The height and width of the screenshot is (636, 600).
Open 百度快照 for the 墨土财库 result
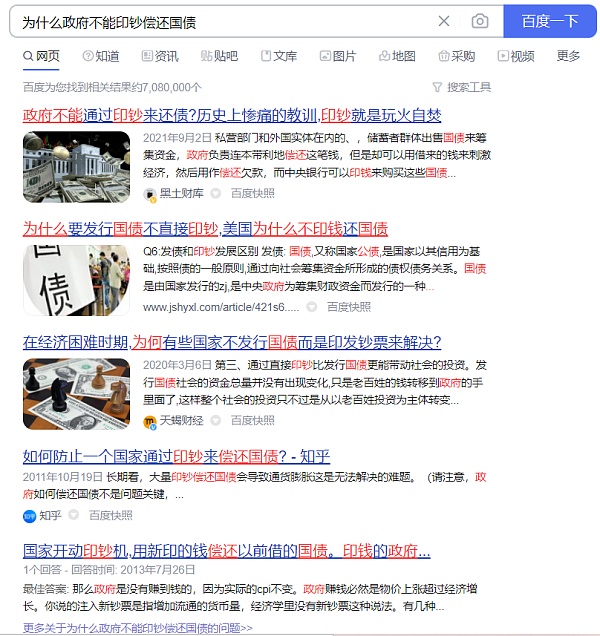tap(253, 193)
